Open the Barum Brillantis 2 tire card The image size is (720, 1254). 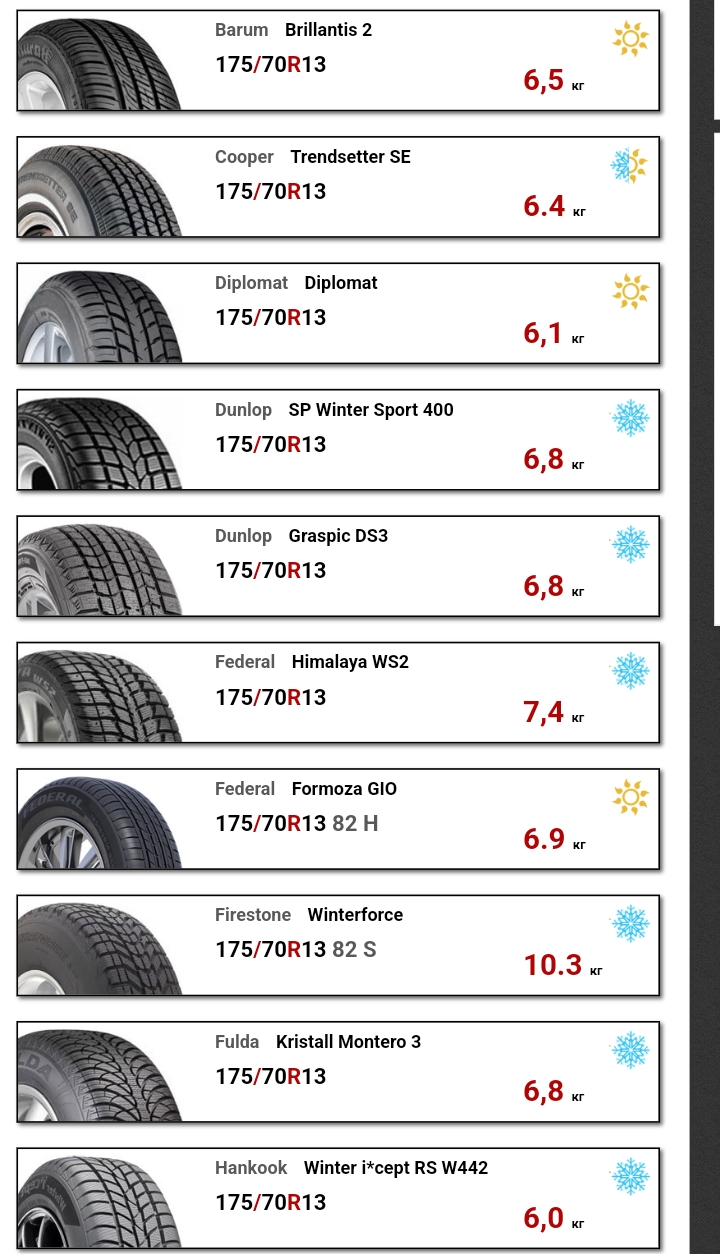click(x=338, y=60)
